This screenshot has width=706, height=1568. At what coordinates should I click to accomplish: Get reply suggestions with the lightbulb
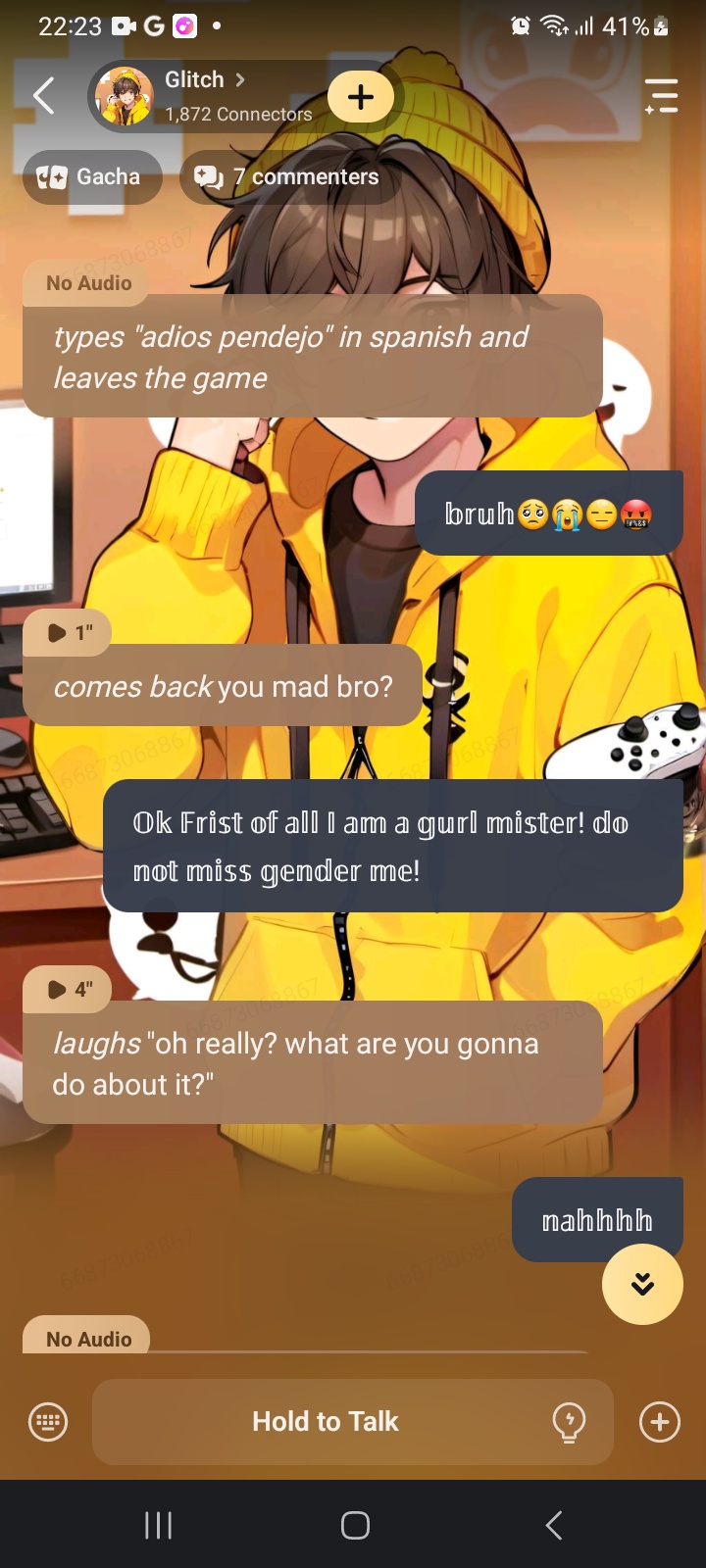click(569, 1422)
